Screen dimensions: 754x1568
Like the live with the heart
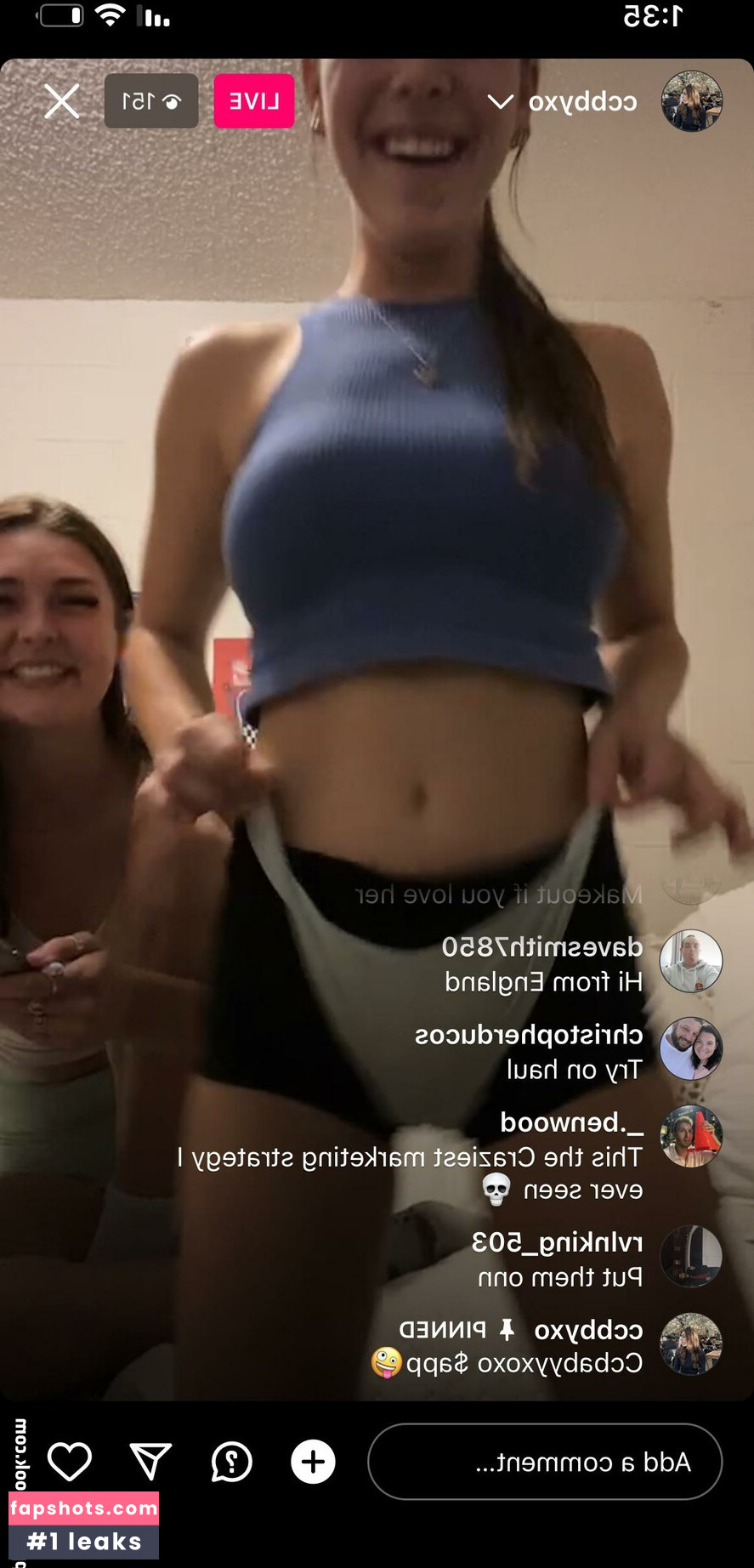(70, 1462)
